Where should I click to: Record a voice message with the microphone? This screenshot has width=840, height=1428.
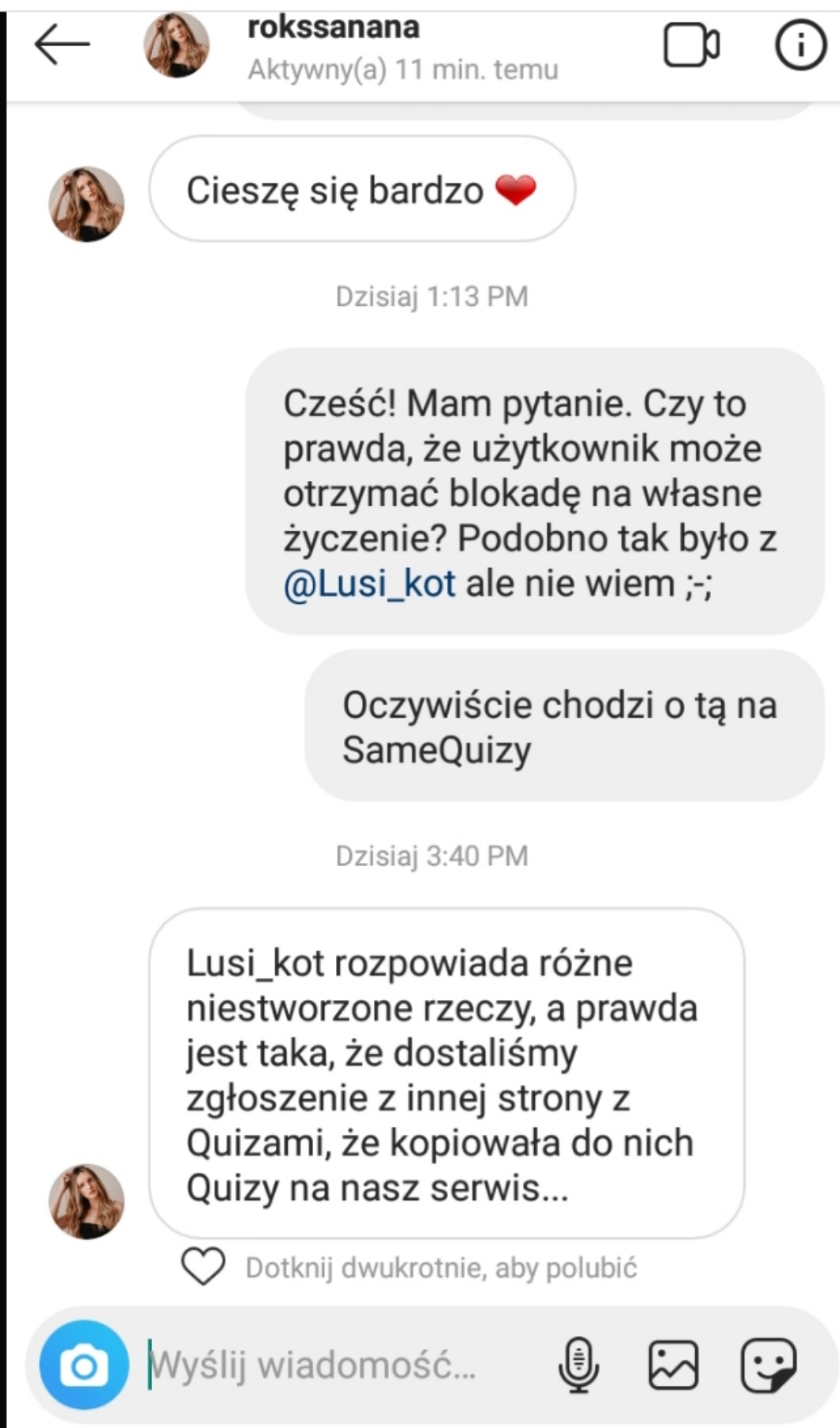(x=578, y=1365)
